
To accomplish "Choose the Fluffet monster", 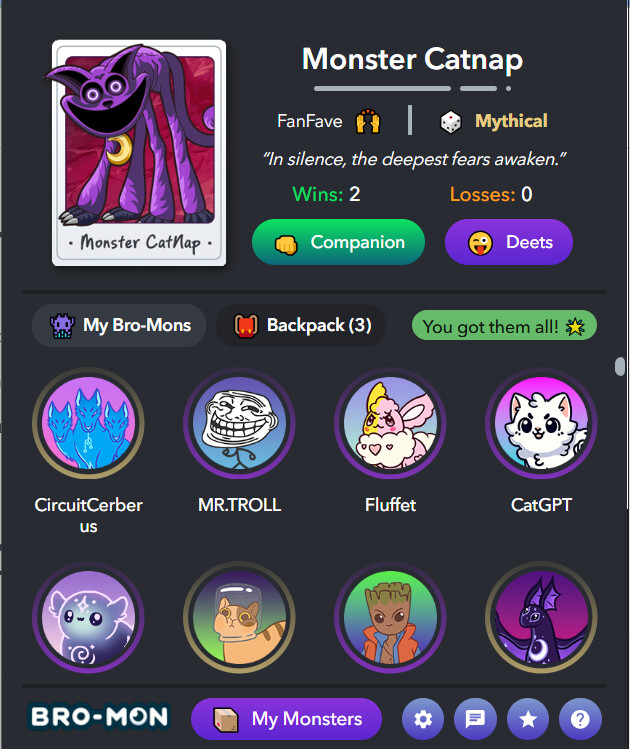I will coord(390,424).
